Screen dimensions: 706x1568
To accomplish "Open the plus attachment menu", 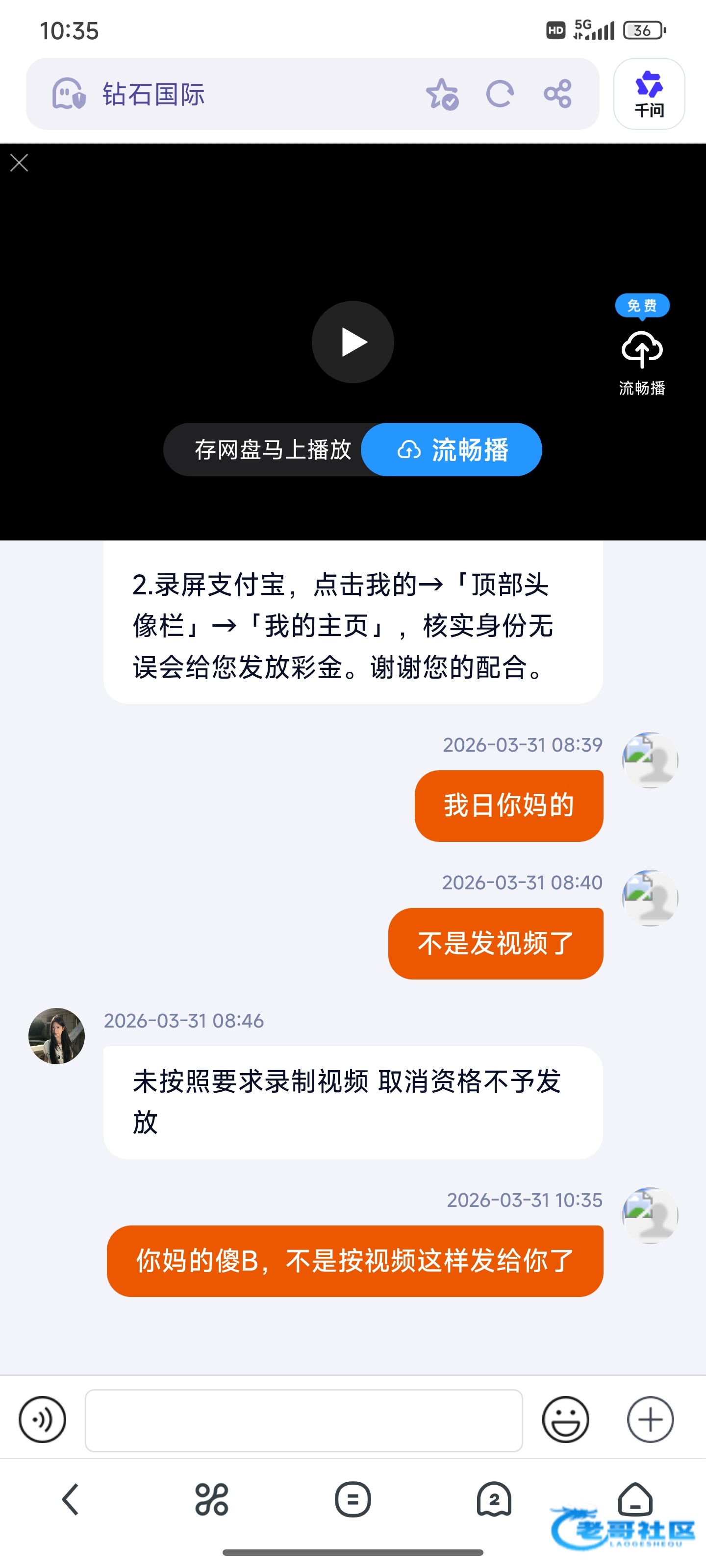I will point(650,1420).
